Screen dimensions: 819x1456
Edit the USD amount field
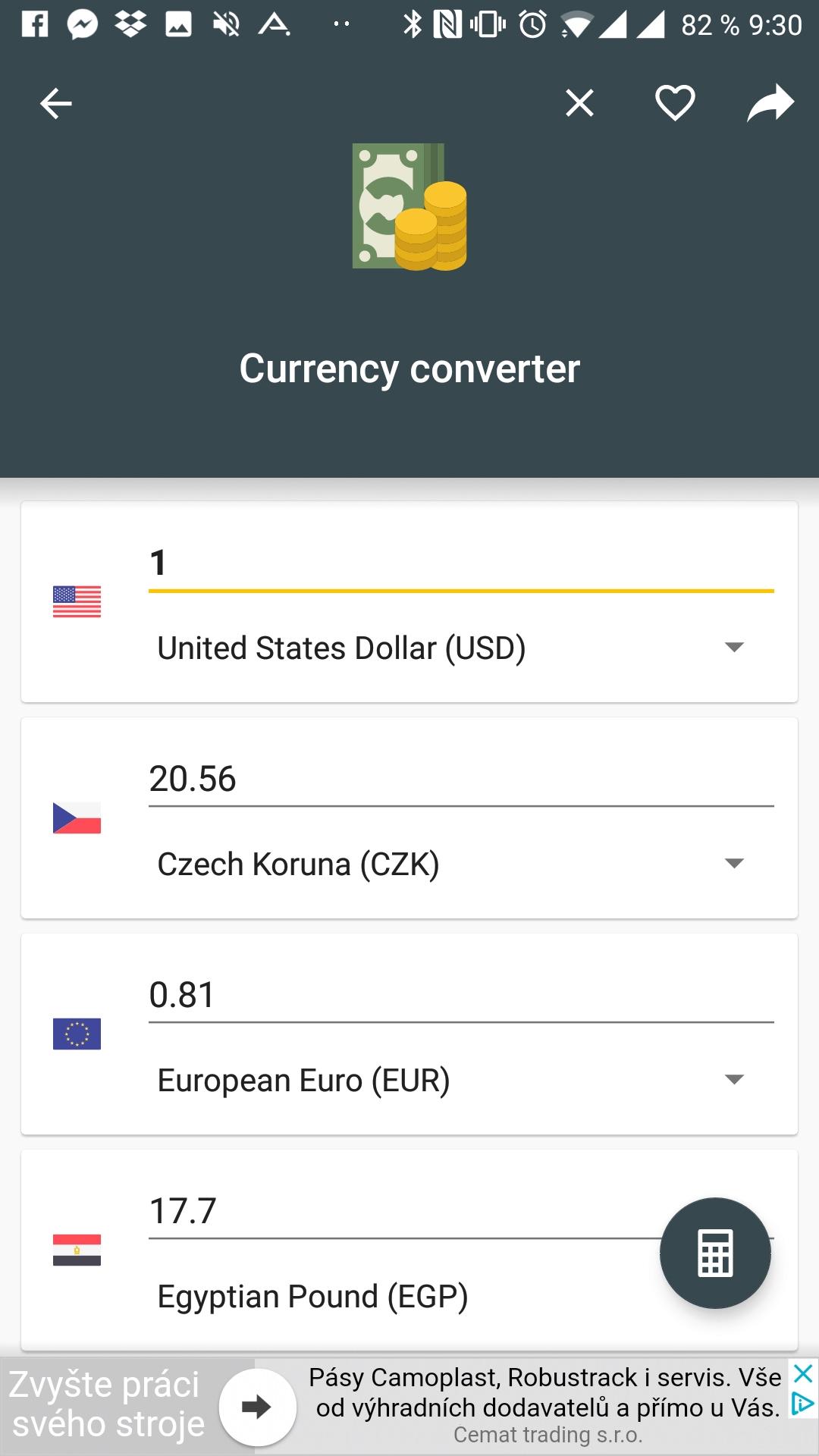pyautogui.click(x=461, y=563)
